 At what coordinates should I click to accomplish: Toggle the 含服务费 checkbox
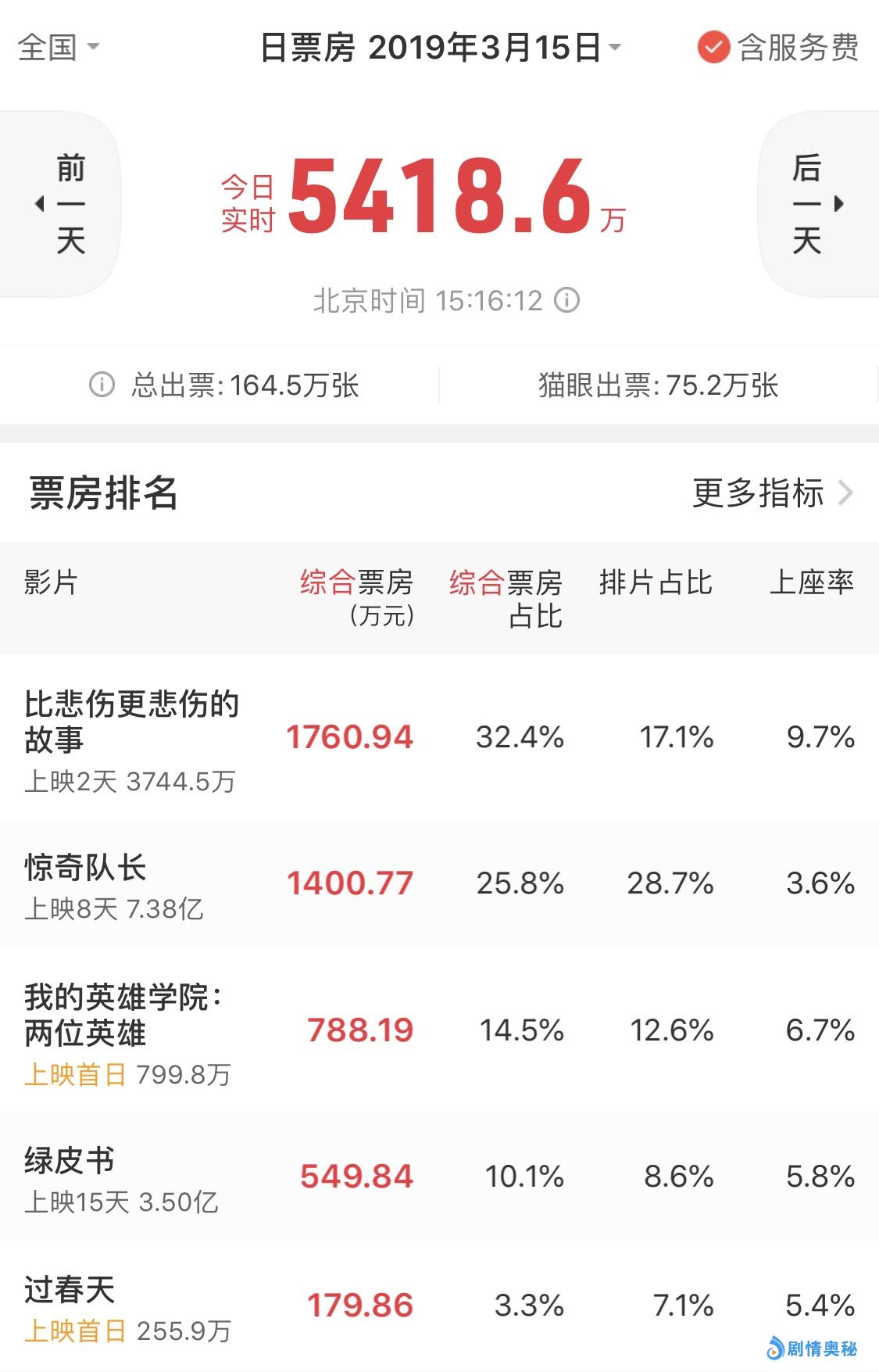point(713,48)
